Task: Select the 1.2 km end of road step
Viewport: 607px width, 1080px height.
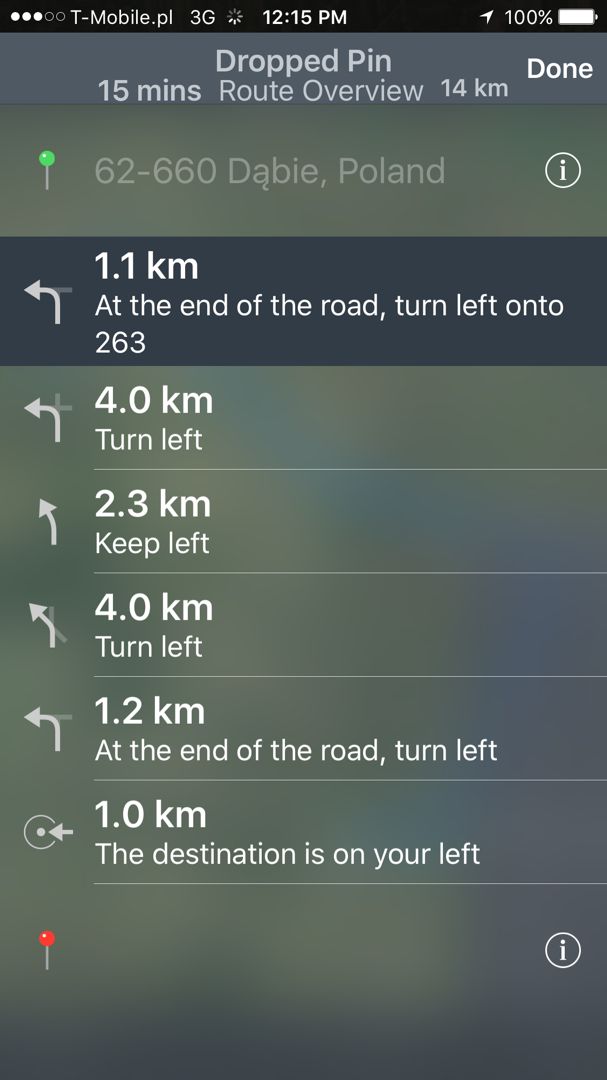Action: tap(303, 729)
